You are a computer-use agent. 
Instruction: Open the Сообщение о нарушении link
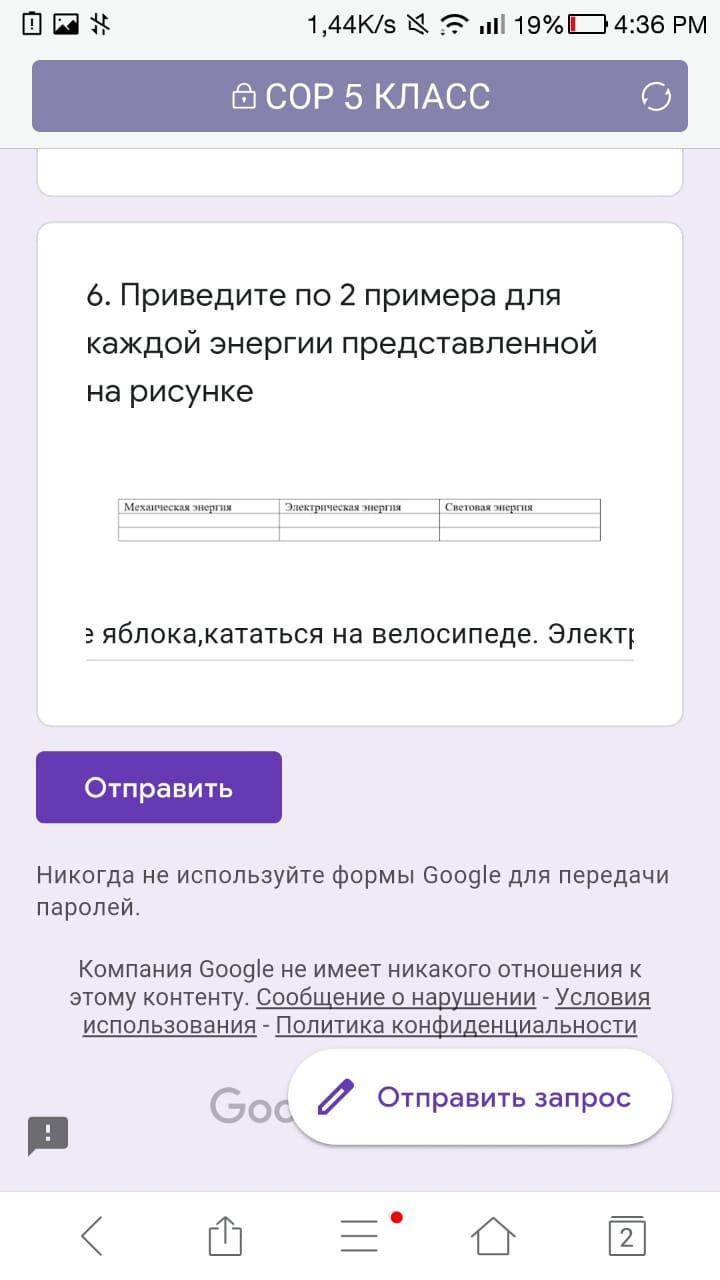pyautogui.click(x=396, y=997)
